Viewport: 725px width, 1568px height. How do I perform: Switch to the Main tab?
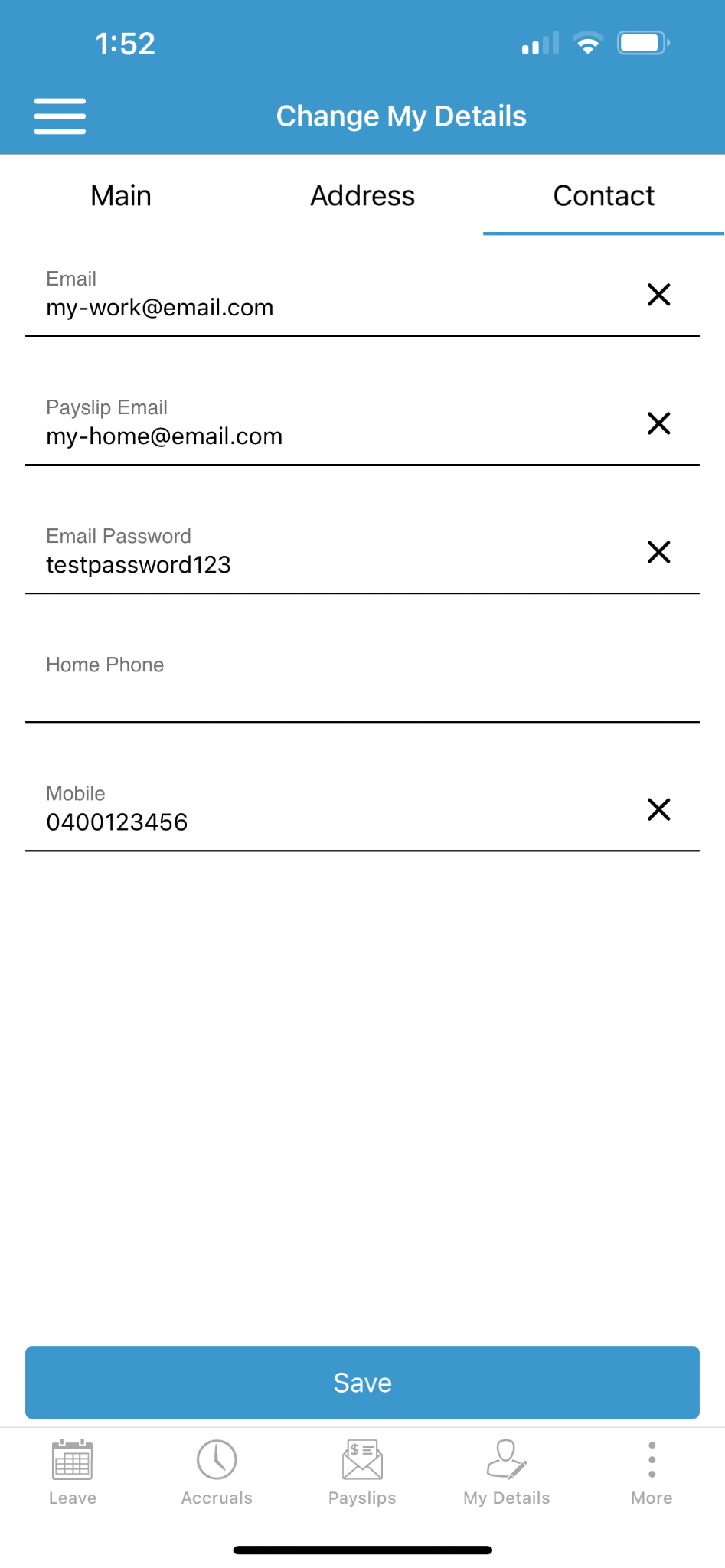(121, 196)
